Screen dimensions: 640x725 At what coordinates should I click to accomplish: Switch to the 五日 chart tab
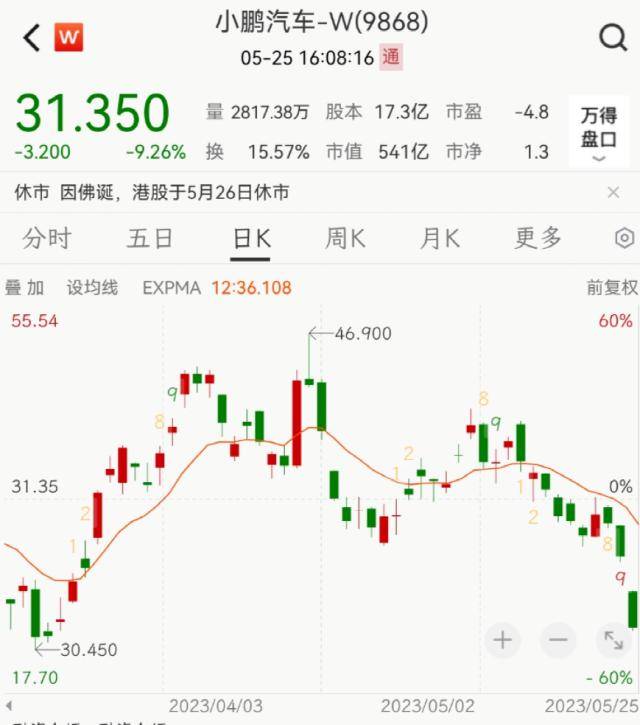click(x=150, y=238)
